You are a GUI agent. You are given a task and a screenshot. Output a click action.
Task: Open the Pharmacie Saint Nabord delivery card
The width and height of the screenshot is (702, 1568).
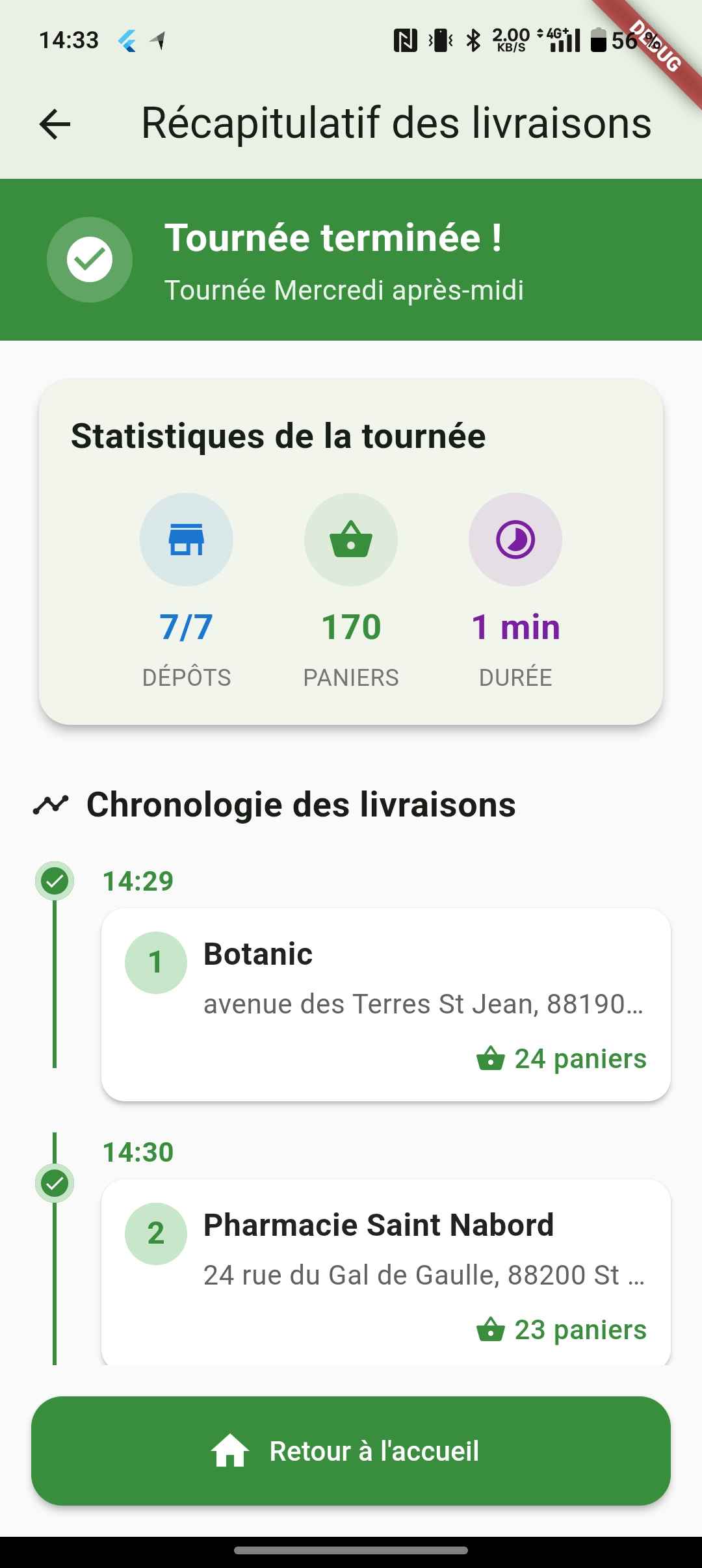(385, 1272)
